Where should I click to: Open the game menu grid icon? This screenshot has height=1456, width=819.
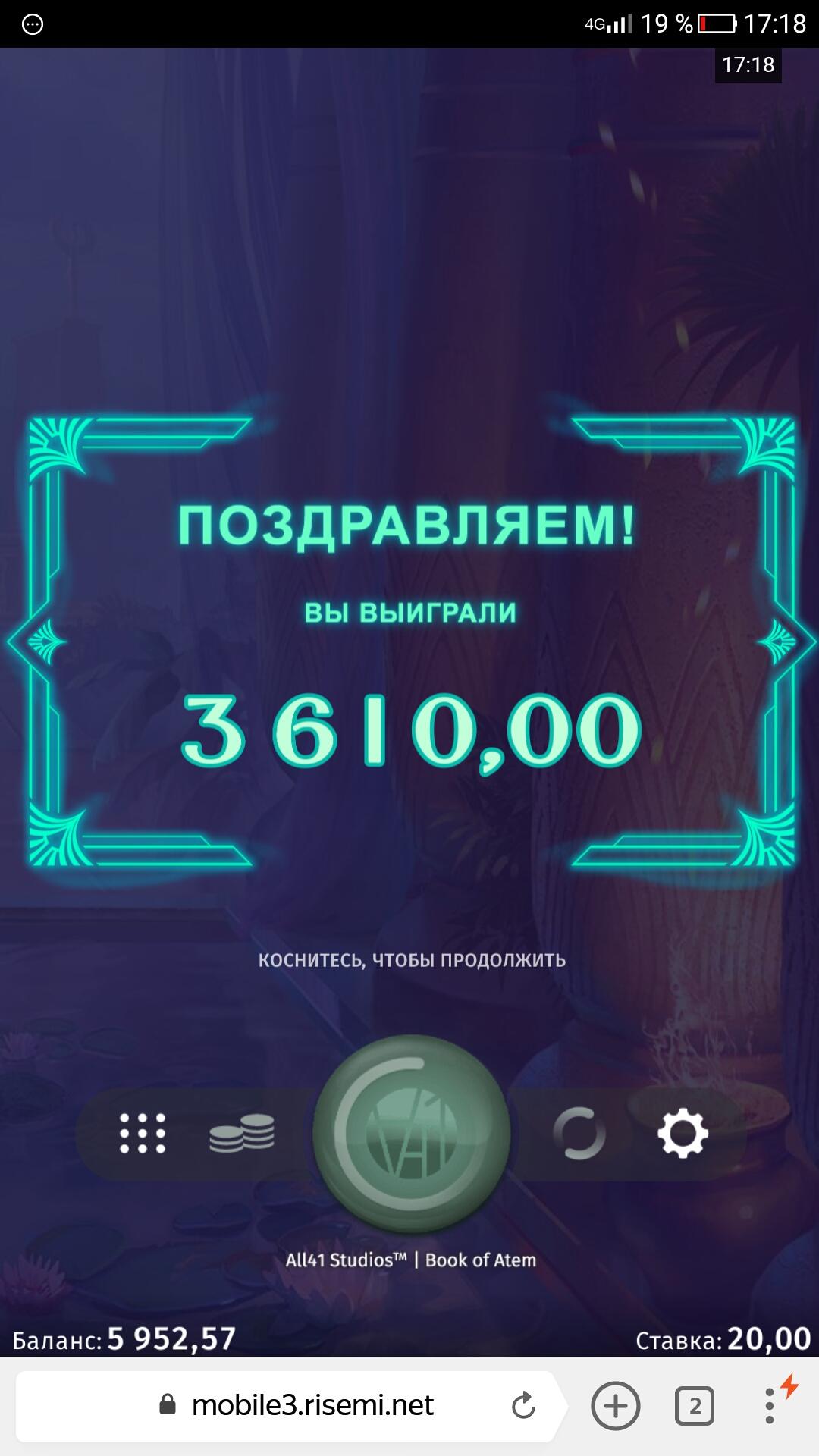[143, 1134]
